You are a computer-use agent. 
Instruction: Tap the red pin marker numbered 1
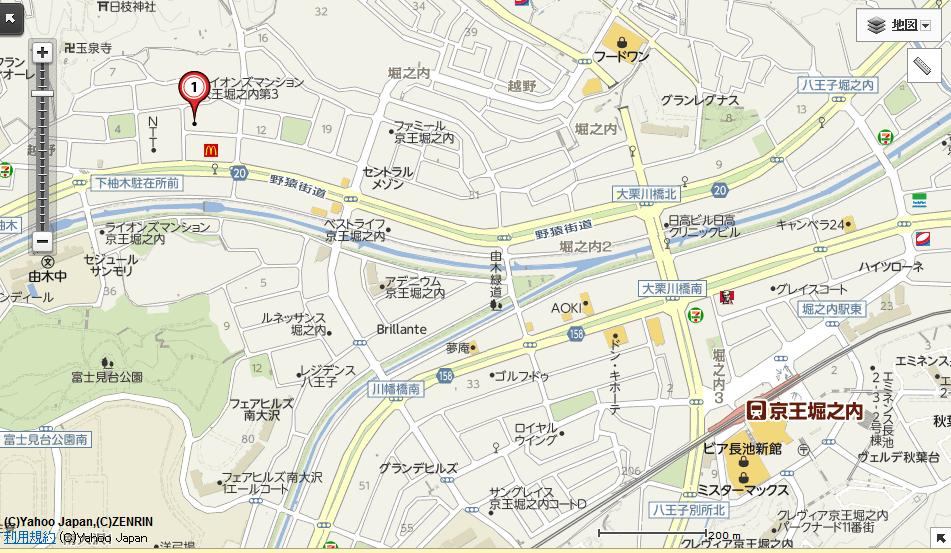tap(193, 90)
